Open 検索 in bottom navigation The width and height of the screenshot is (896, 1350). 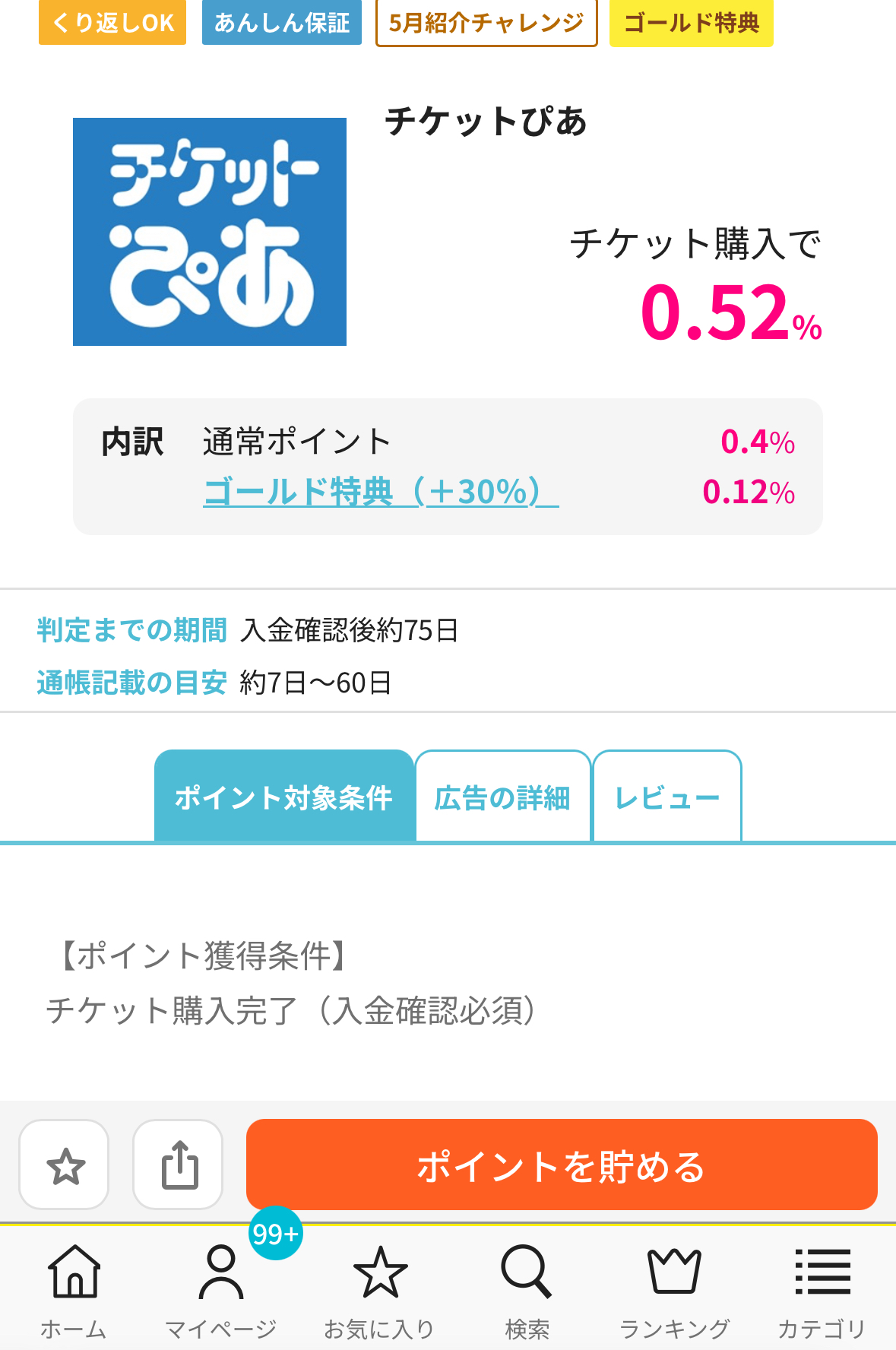(526, 1290)
